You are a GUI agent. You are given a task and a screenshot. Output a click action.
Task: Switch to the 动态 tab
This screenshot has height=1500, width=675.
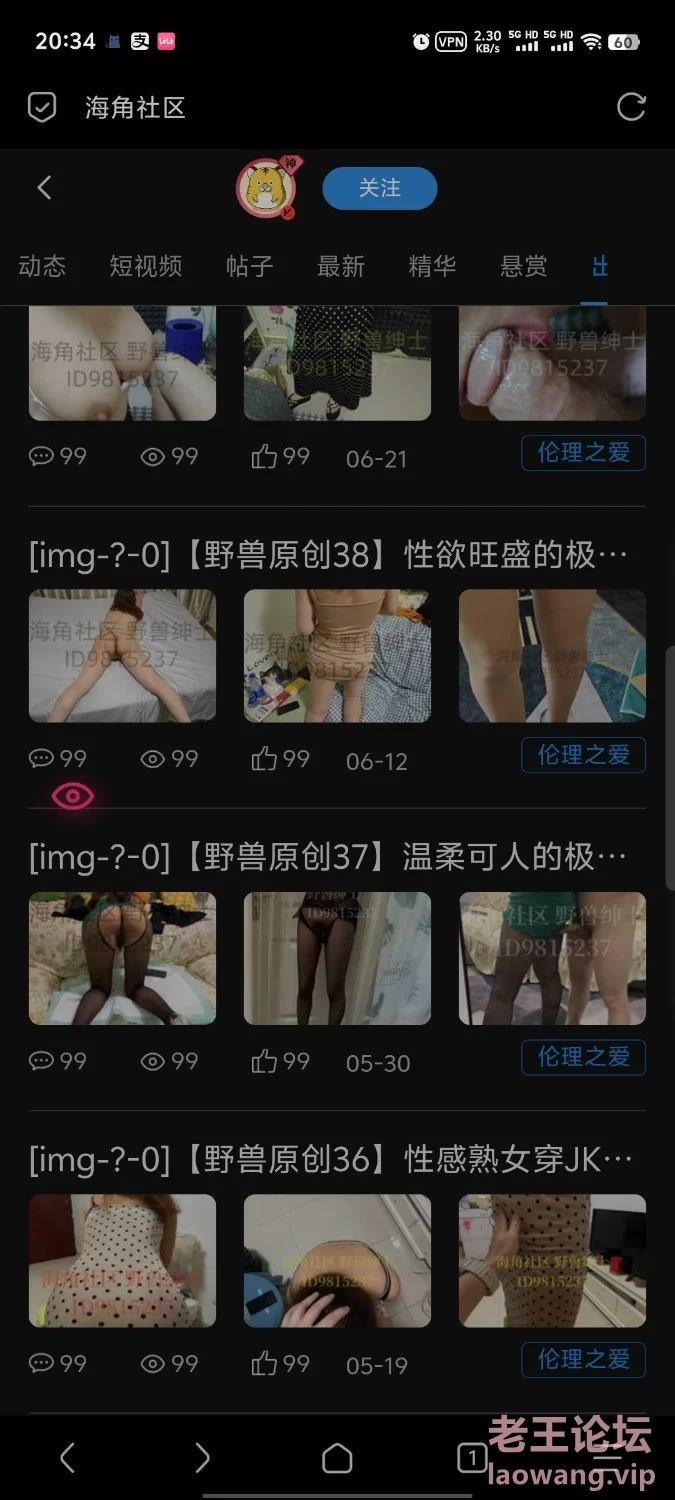tap(42, 266)
